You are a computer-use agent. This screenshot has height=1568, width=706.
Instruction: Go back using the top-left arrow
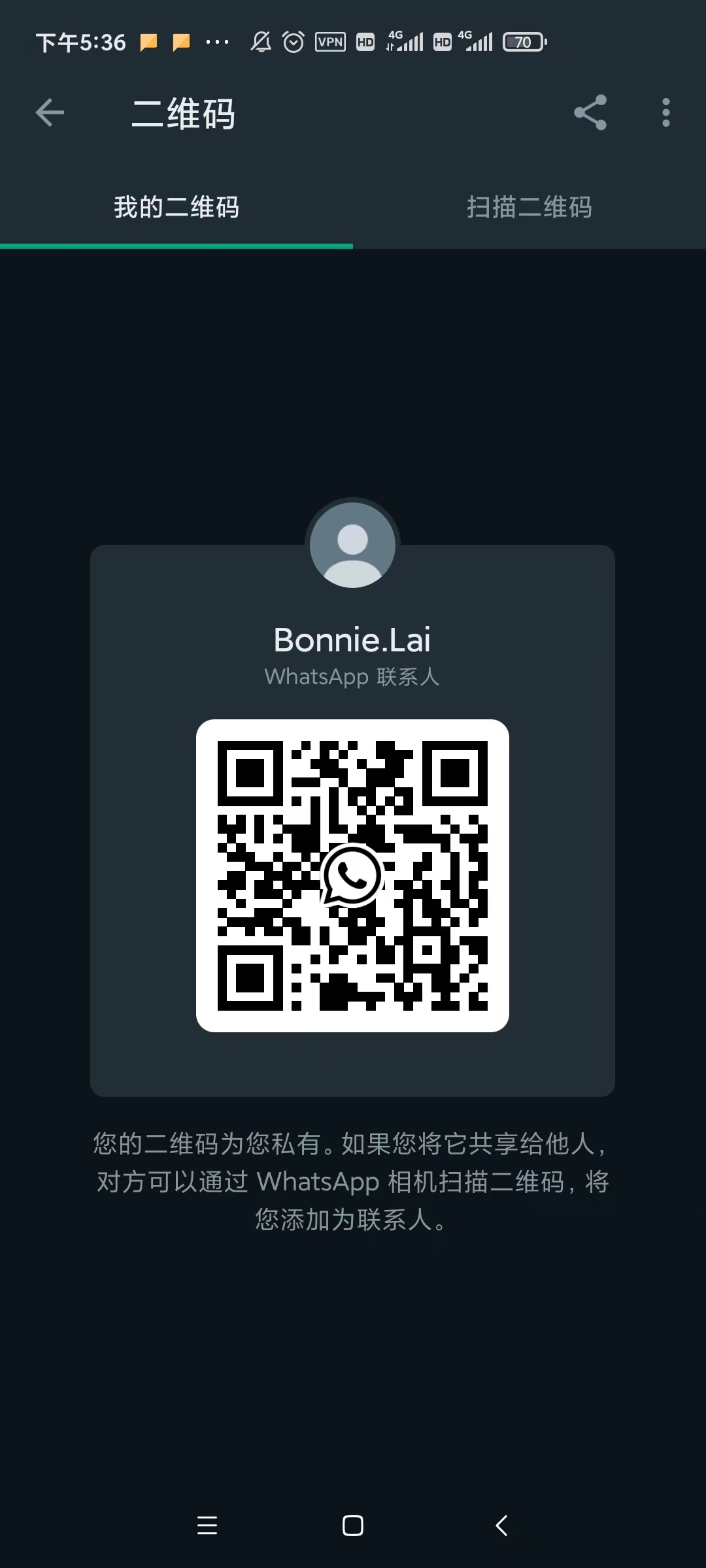50,113
